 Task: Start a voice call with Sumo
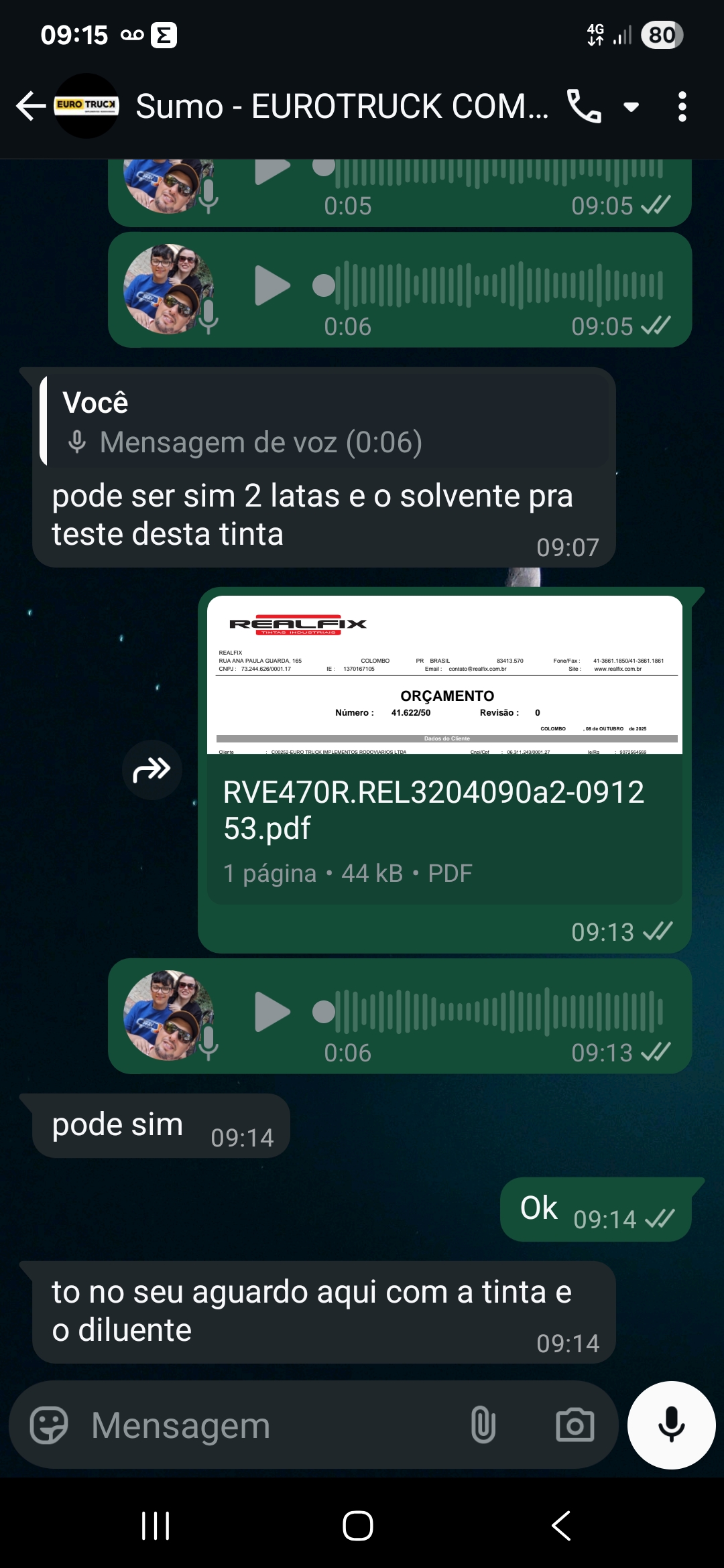coord(584,106)
